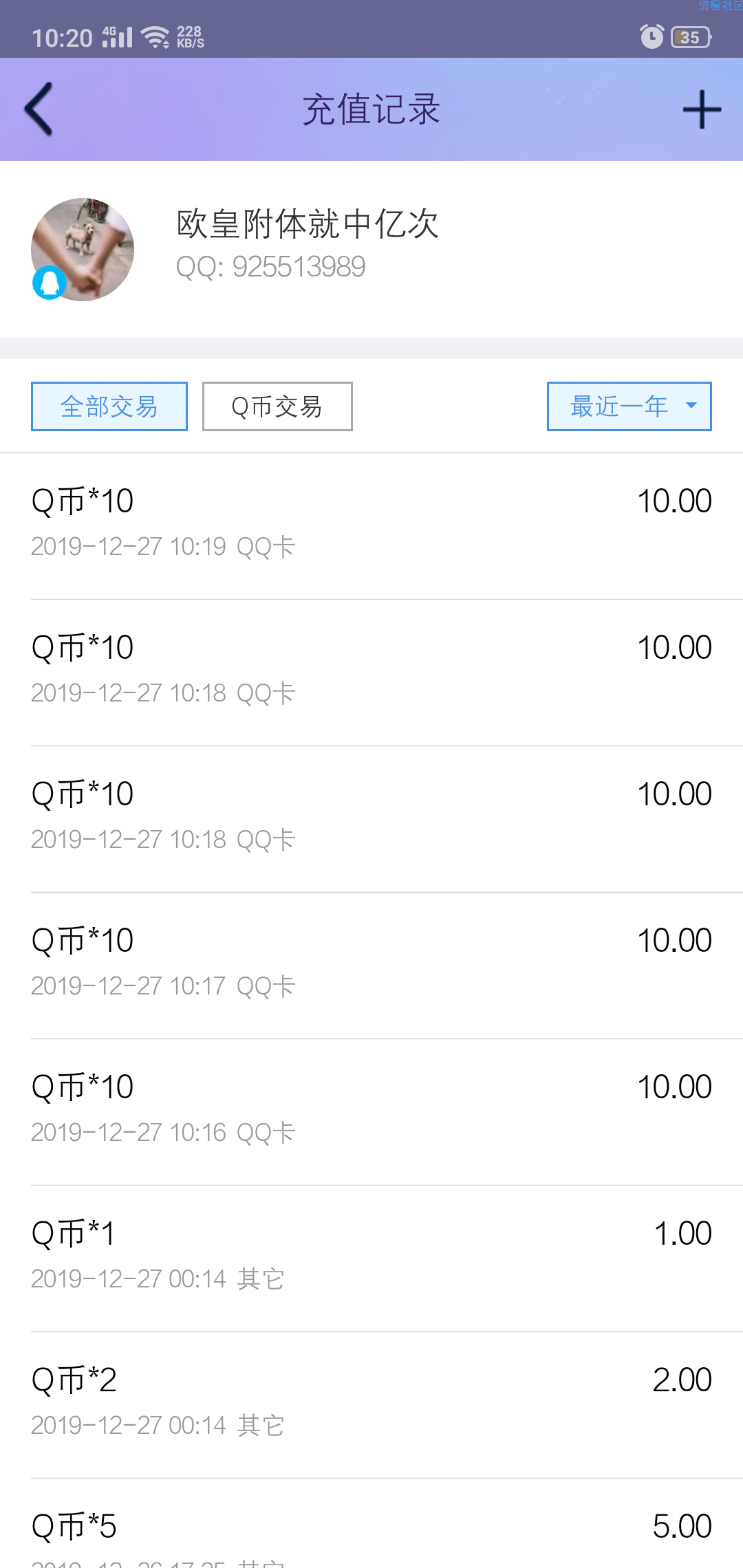Open the Q币*10 record at 10:16

(371, 1112)
